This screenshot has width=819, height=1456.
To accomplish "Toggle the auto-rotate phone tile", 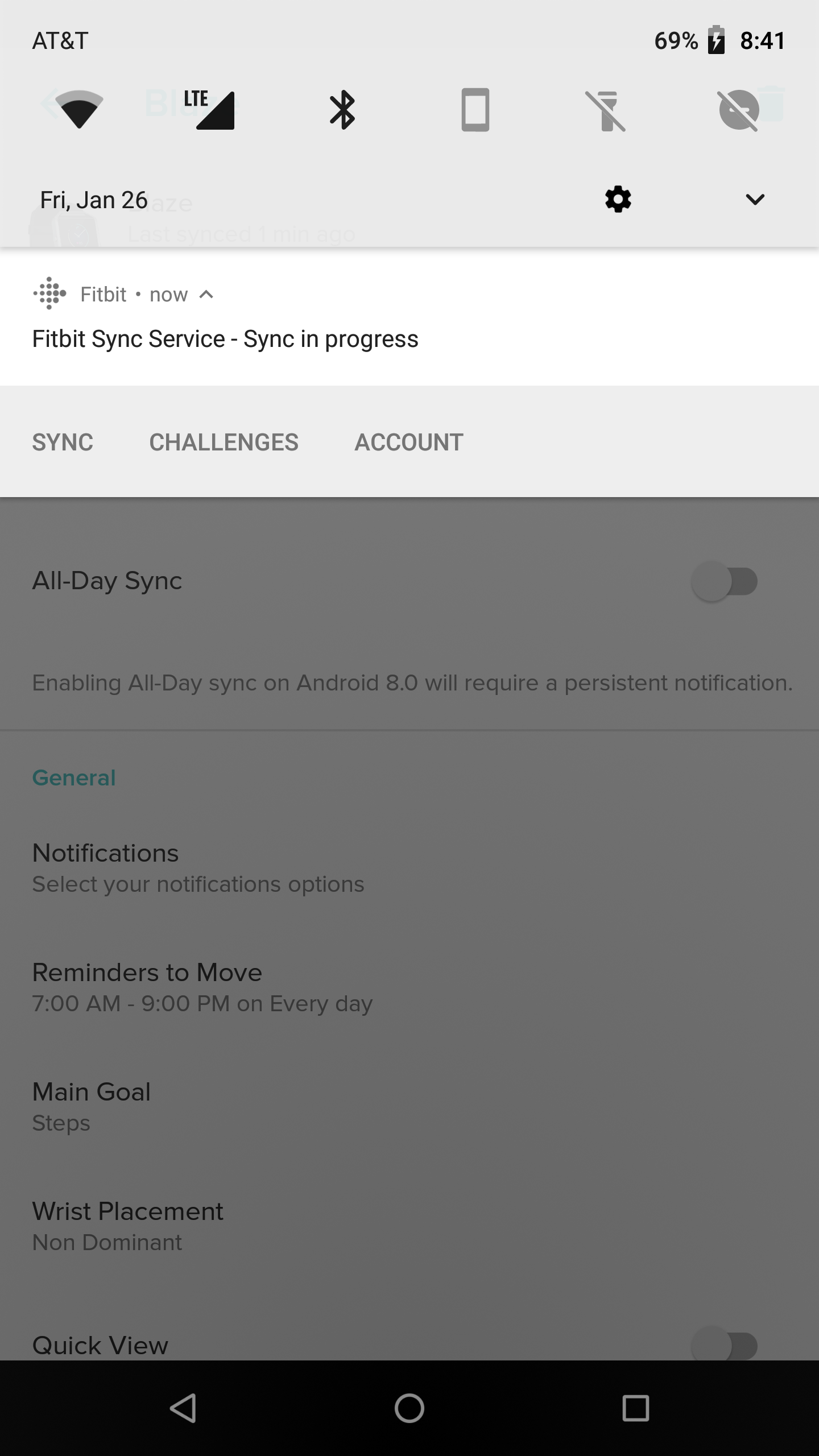I will point(475,109).
